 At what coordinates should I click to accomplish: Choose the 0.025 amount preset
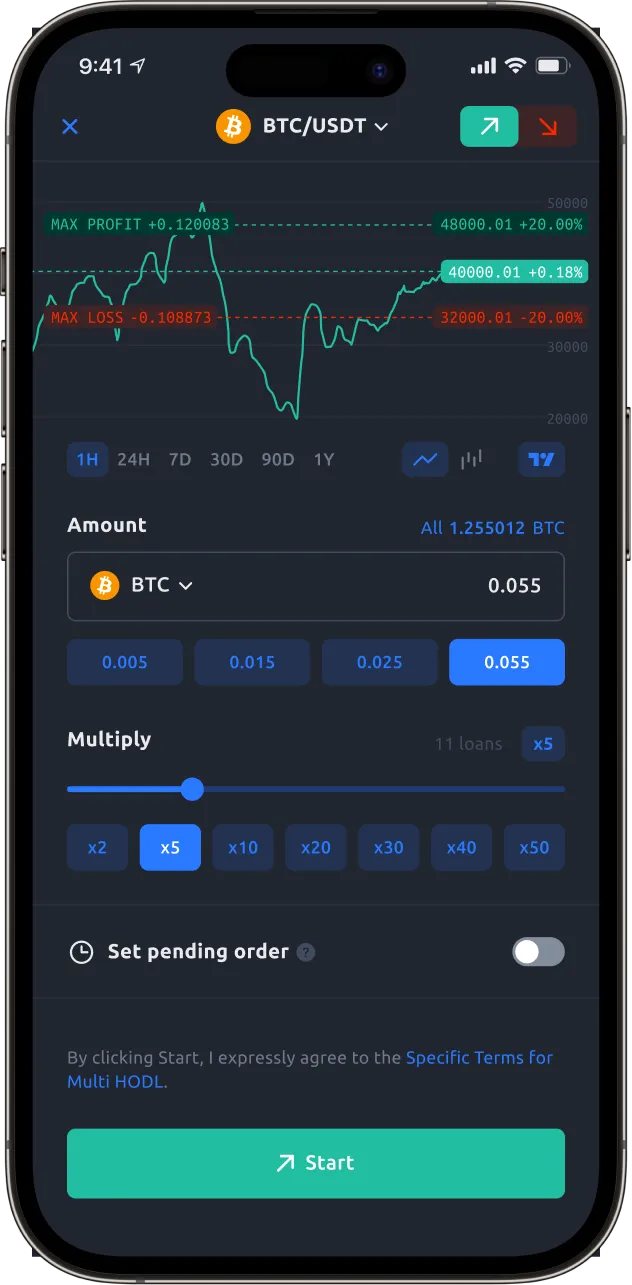point(380,662)
